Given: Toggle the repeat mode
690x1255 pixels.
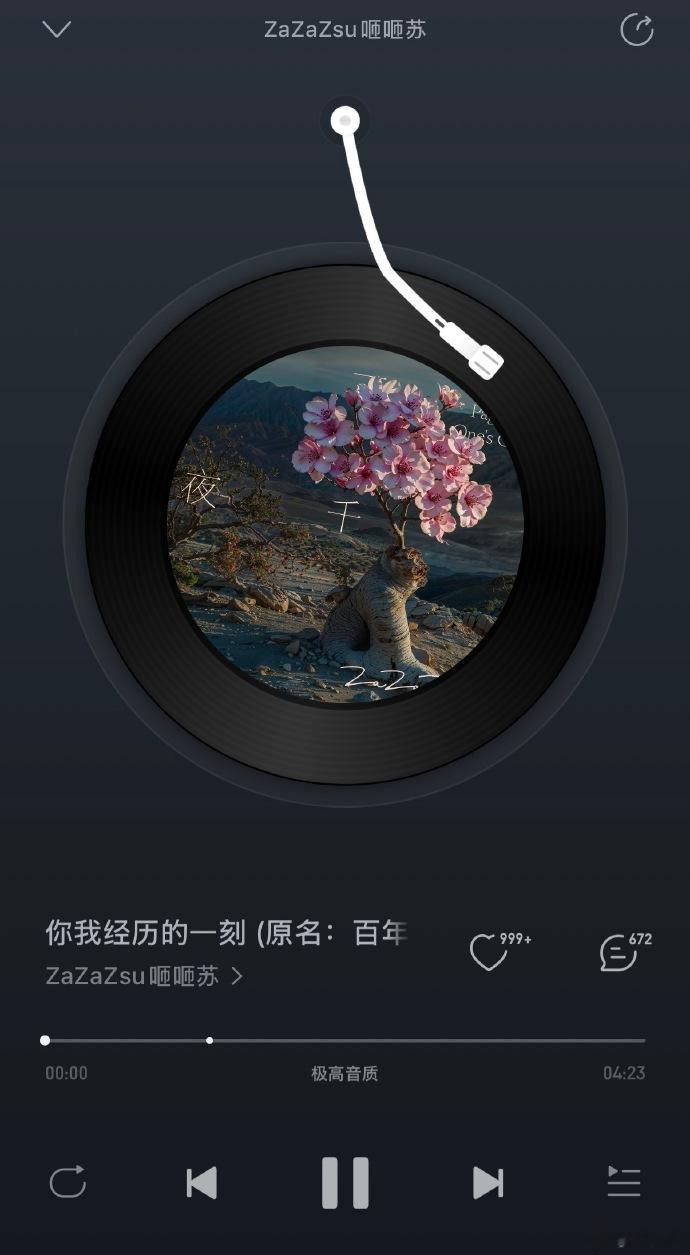Looking at the screenshot, I should point(68,1183).
